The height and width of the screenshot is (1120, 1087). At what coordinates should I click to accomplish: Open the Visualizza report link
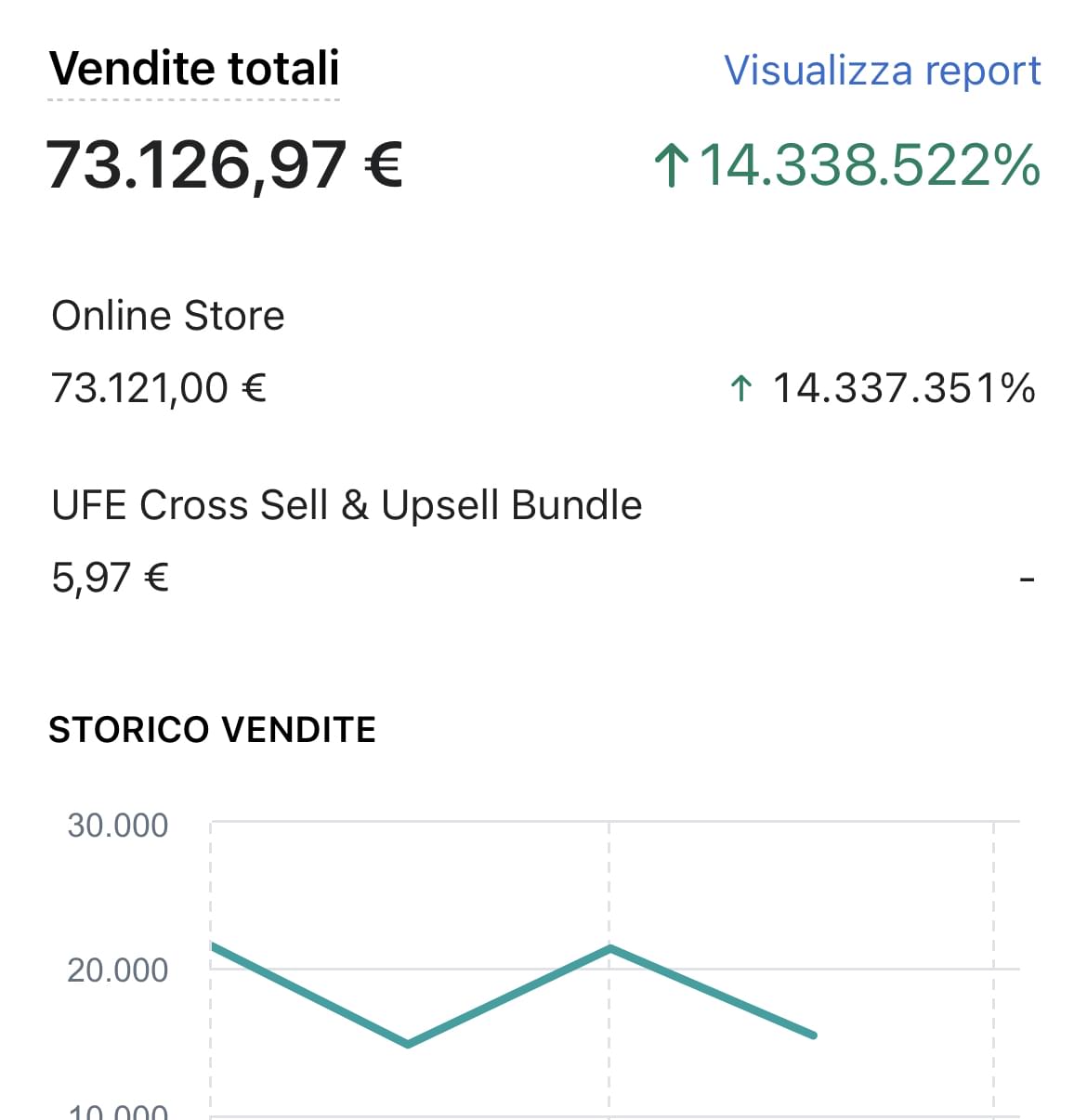pos(882,71)
